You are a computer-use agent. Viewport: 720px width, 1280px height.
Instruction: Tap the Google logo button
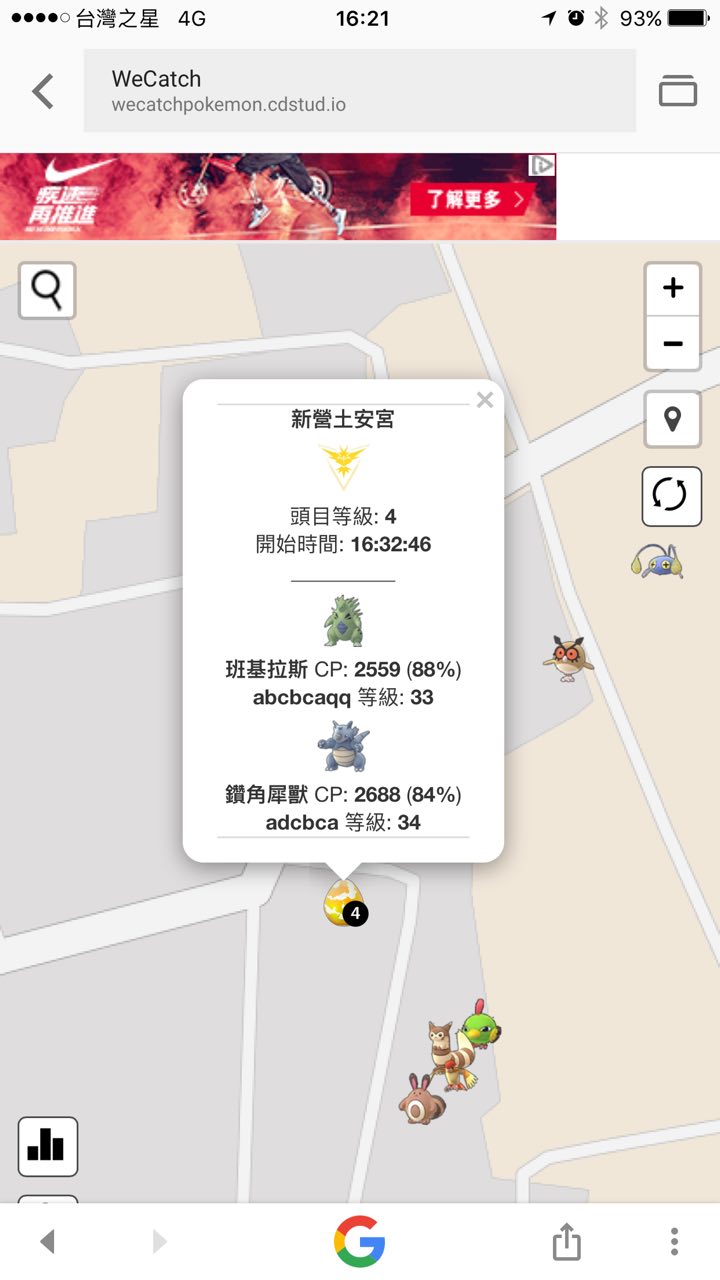point(360,1242)
